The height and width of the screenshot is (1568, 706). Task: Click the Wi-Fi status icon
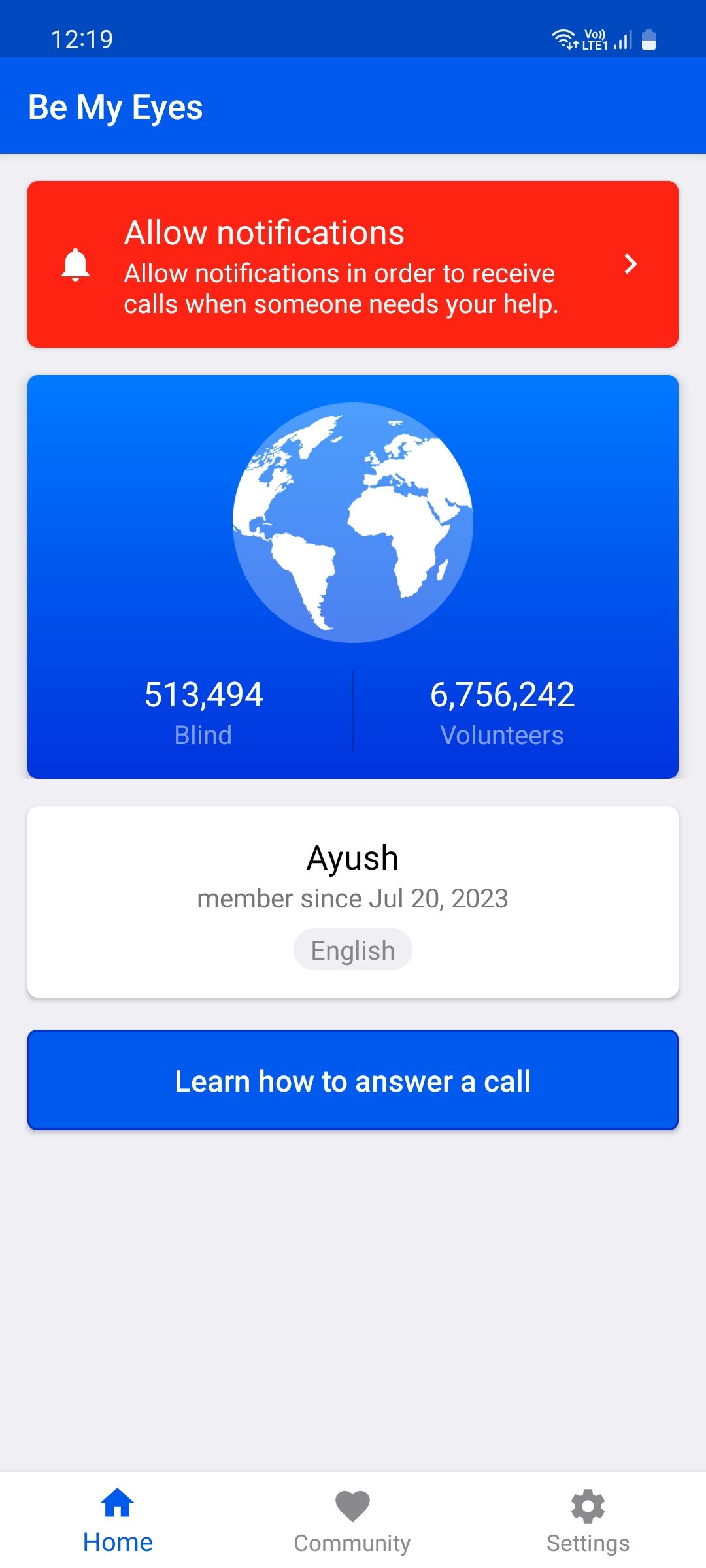563,39
